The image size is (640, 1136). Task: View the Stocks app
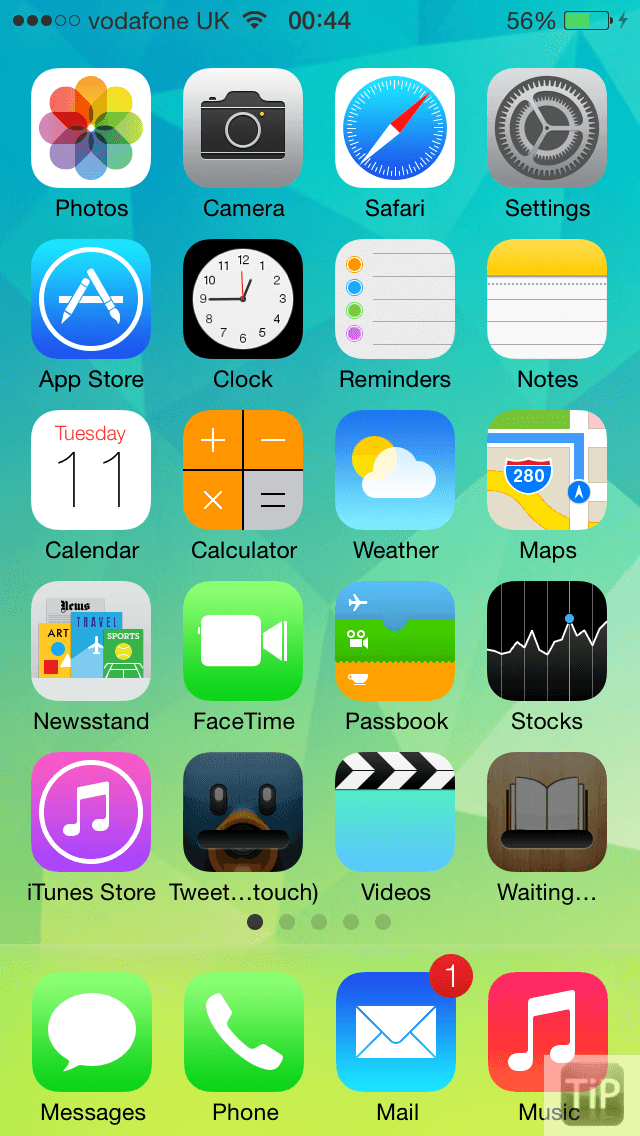coord(547,641)
